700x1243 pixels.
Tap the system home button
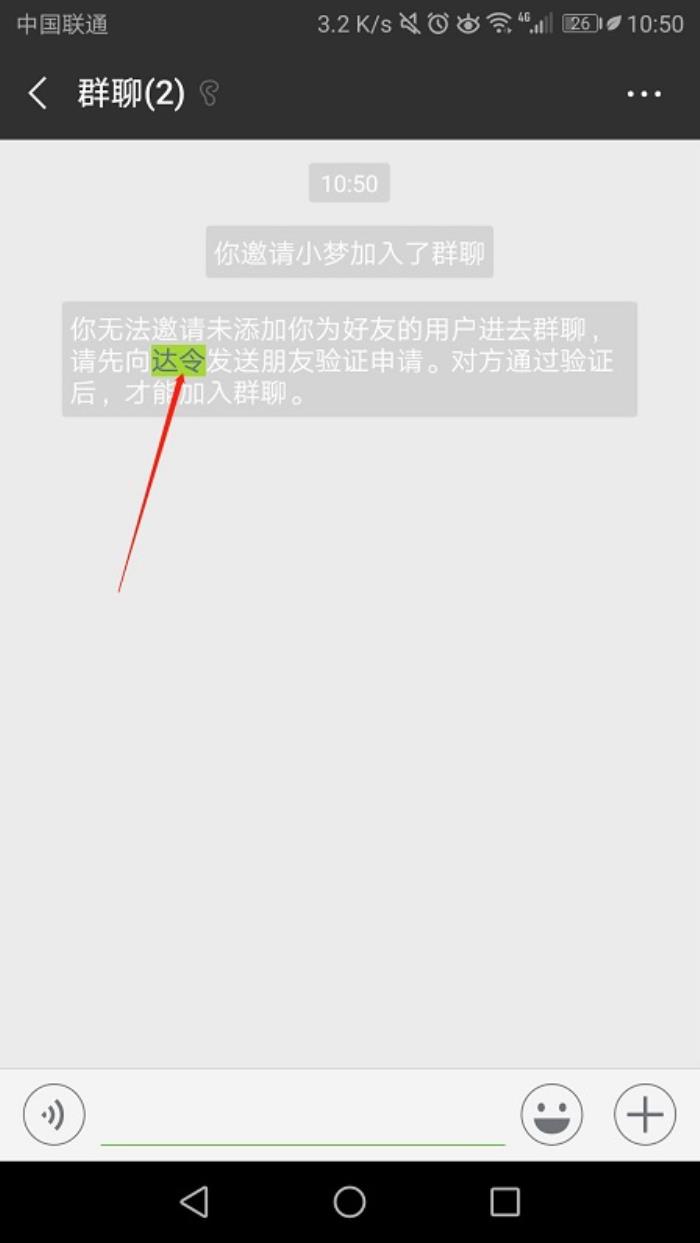(349, 1201)
